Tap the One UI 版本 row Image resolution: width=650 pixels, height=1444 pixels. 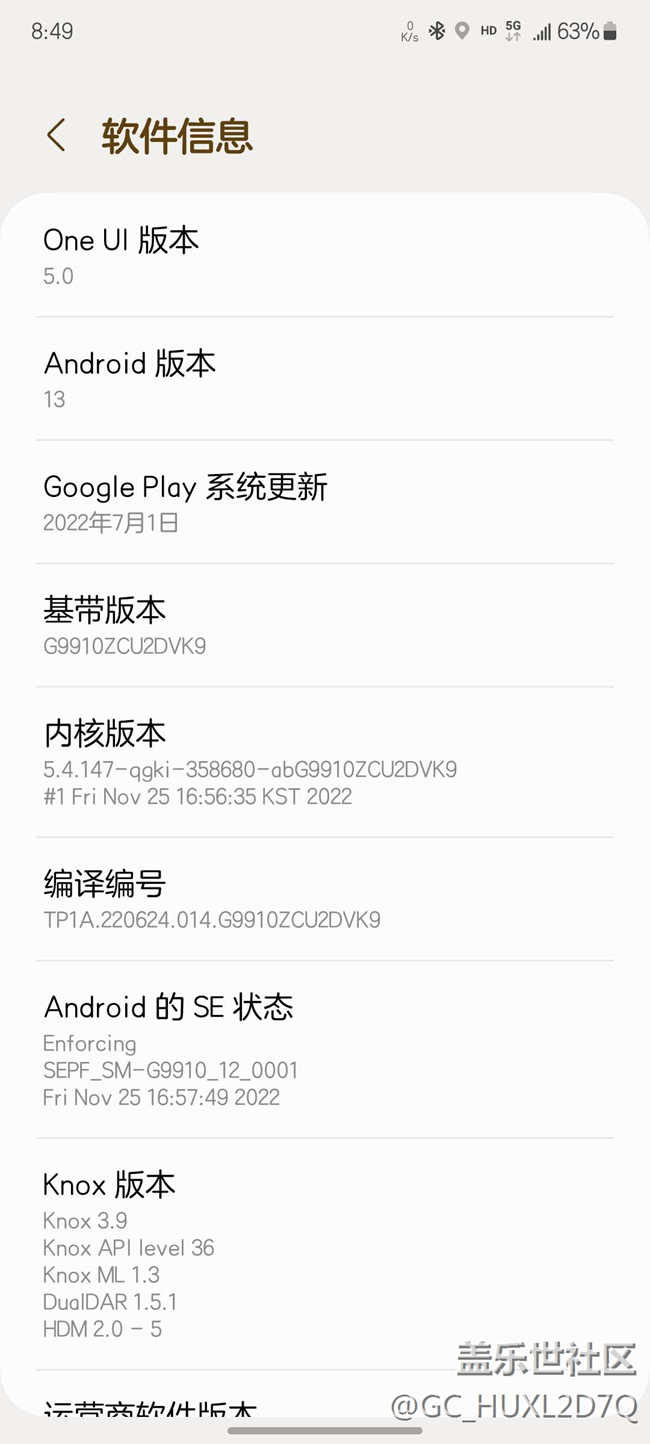click(x=324, y=256)
